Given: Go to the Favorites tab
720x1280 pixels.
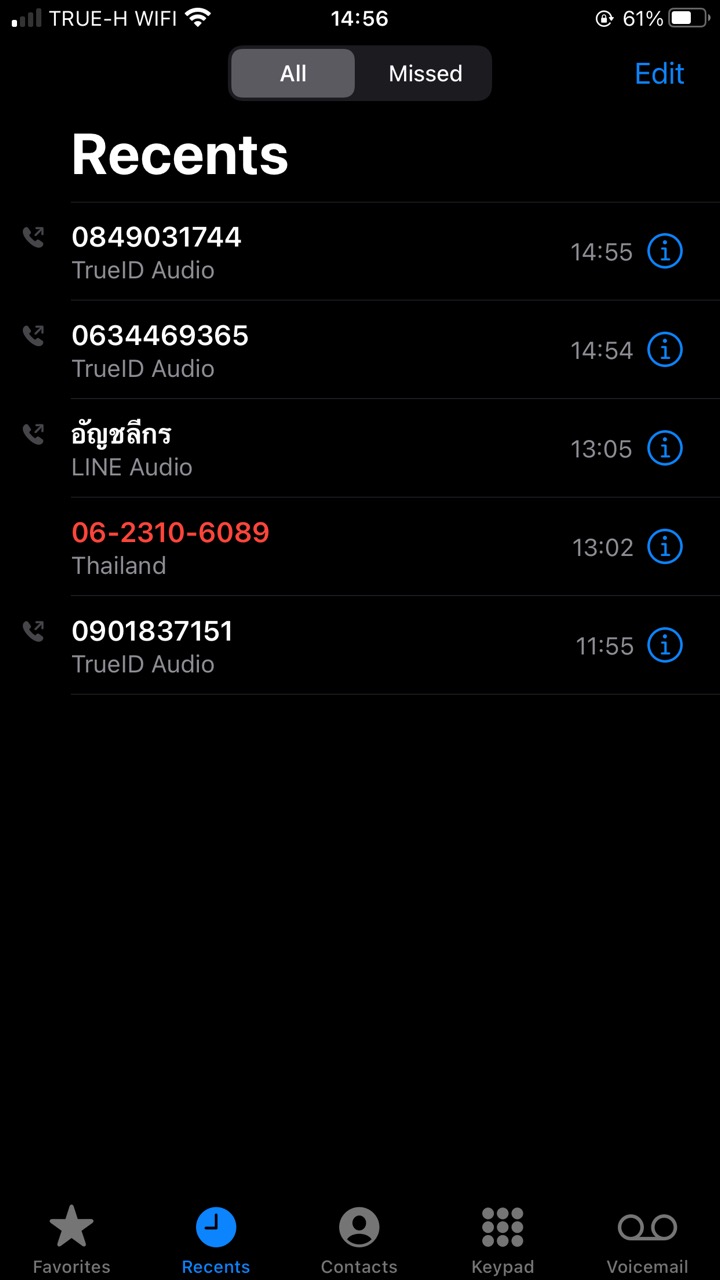Looking at the screenshot, I should 72,1239.
